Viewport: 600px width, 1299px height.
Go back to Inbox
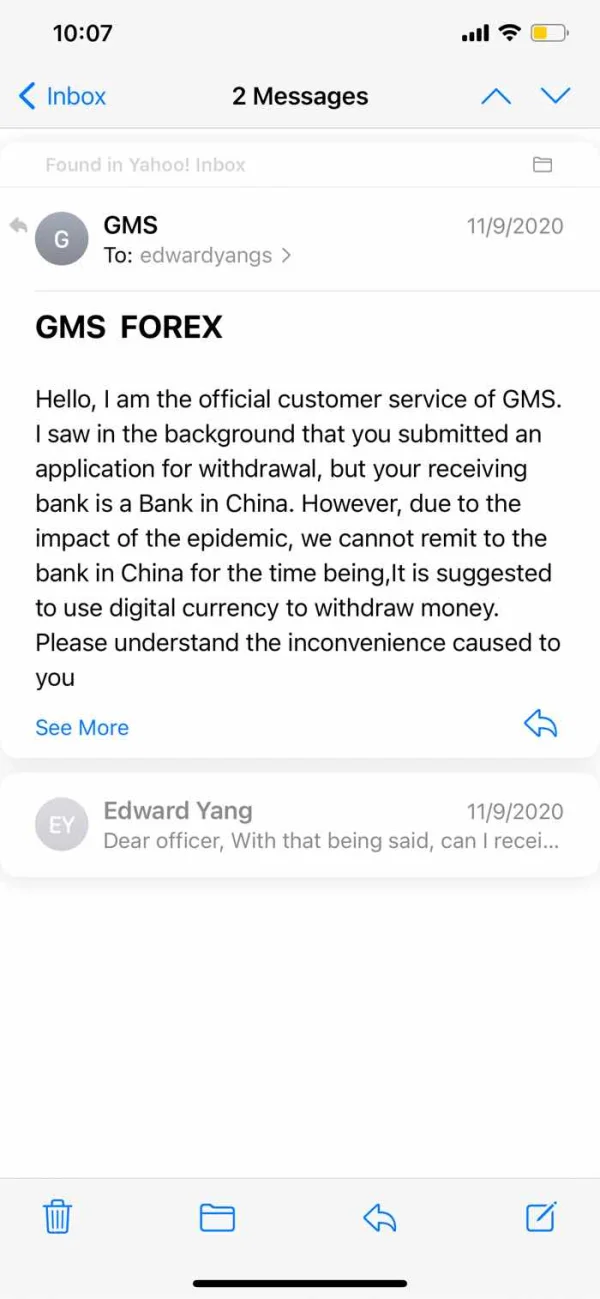[x=62, y=96]
